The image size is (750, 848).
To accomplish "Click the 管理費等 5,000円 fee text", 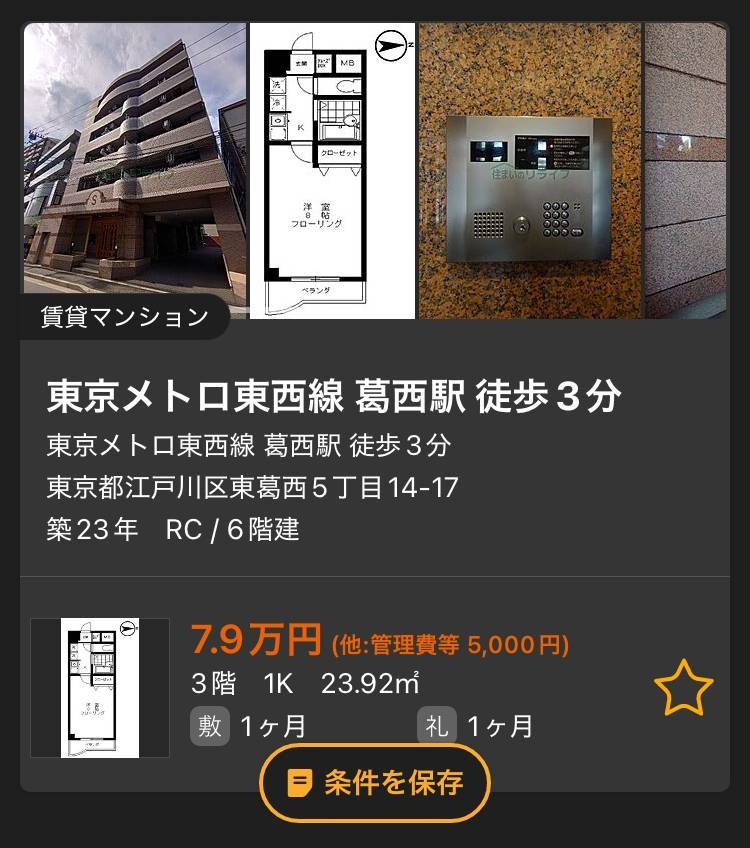I will point(445,644).
